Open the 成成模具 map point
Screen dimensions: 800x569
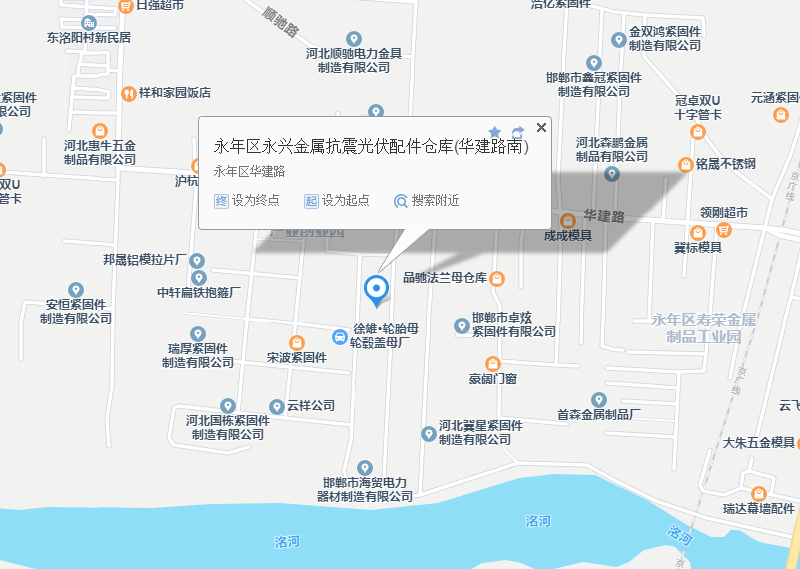point(568,220)
